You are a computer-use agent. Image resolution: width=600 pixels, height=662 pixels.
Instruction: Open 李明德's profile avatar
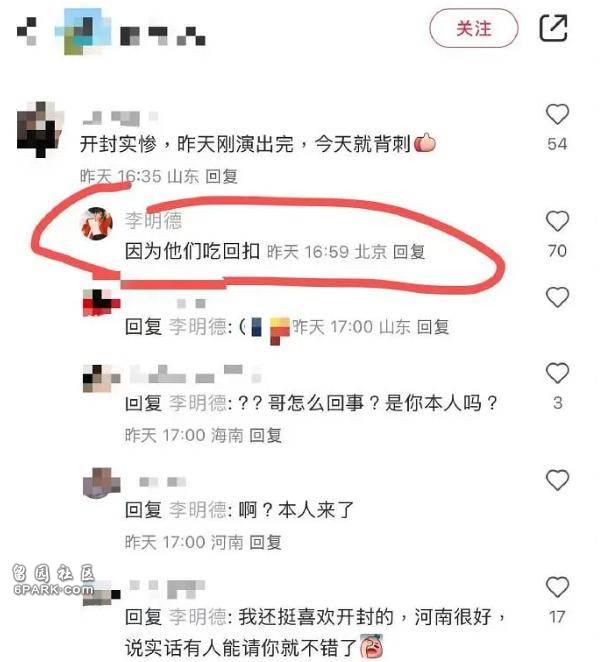click(x=97, y=222)
